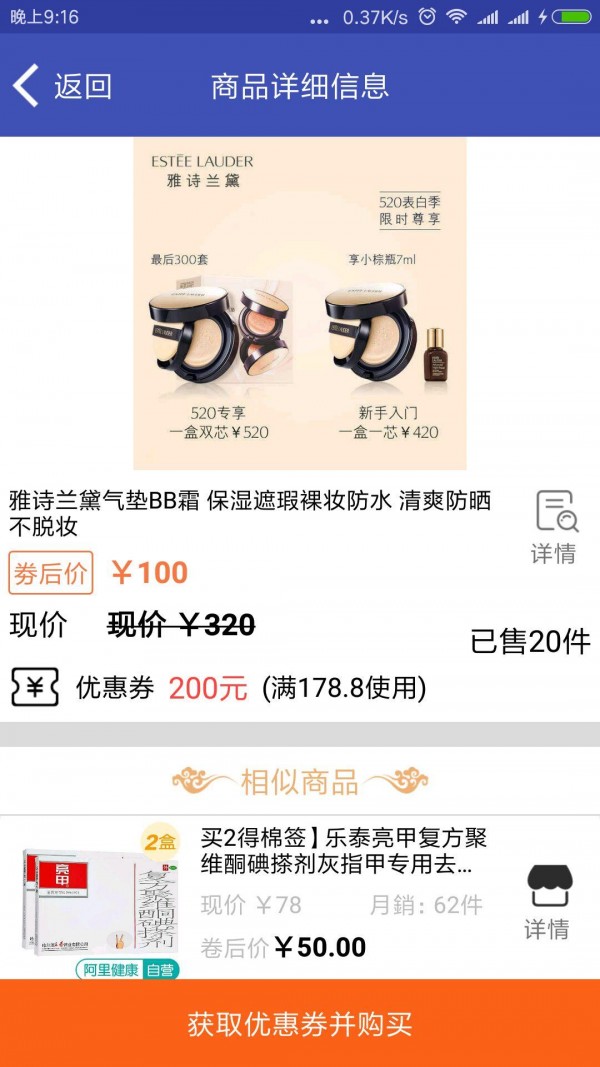600x1067 pixels.
Task: Go back using the 返回 button
Action: (62, 86)
